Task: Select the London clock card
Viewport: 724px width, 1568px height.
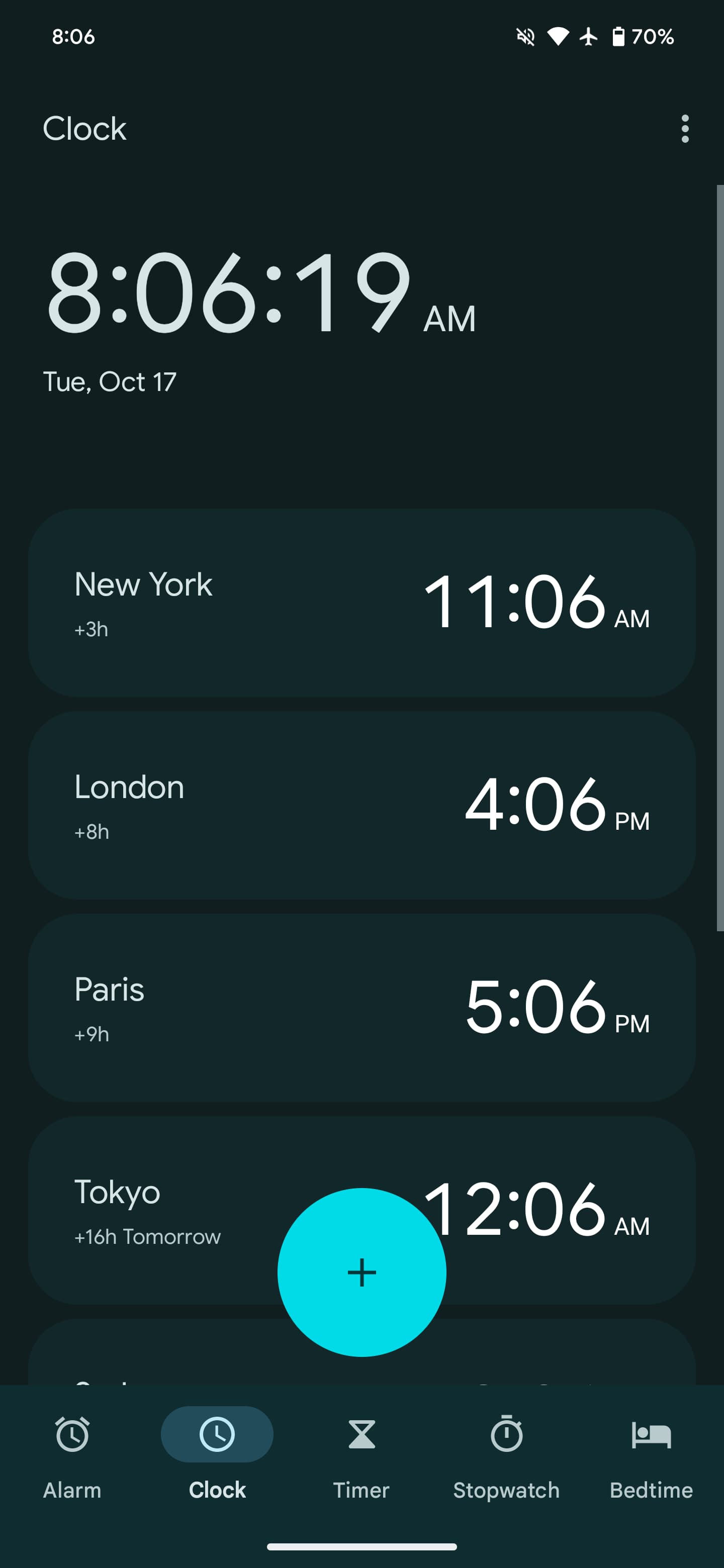Action: [x=361, y=805]
